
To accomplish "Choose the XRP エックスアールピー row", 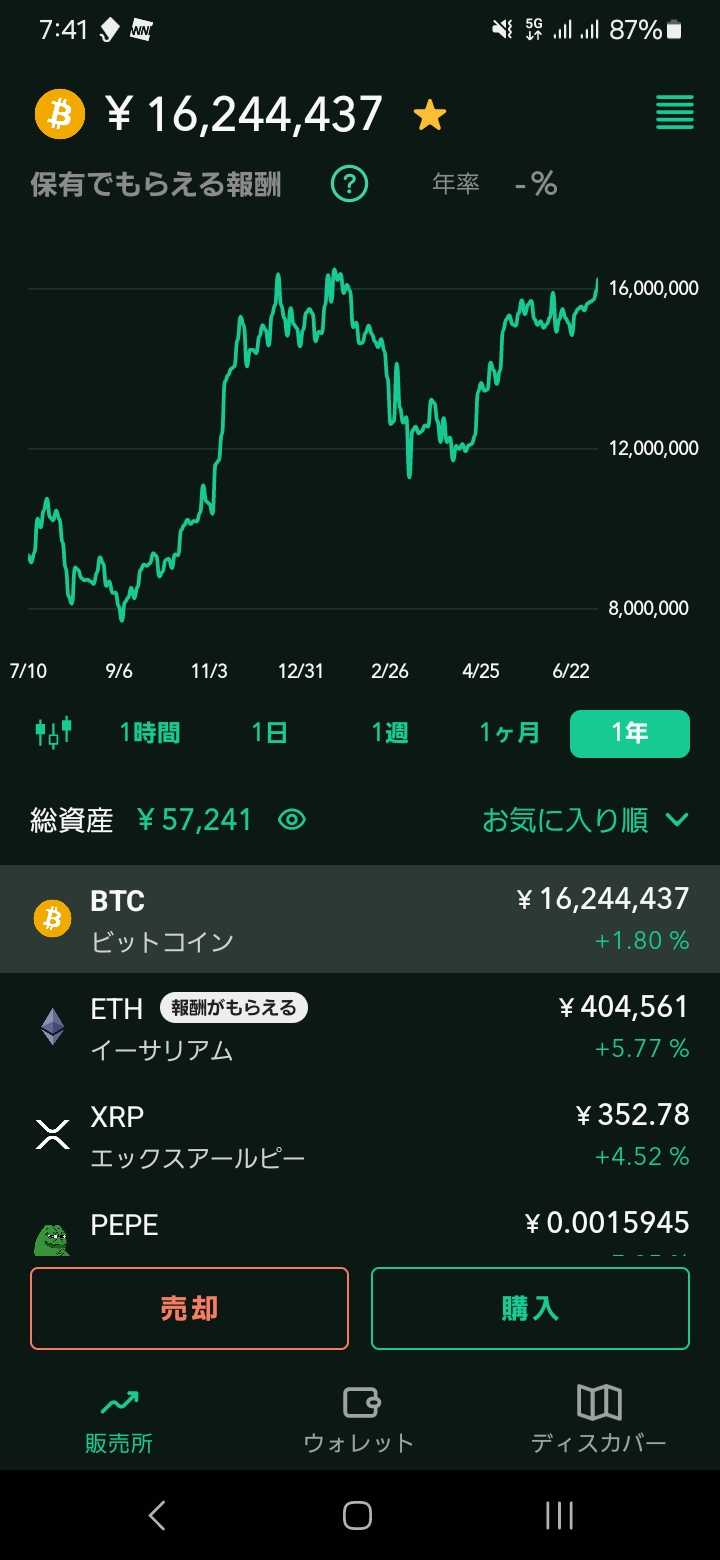I will click(x=360, y=1135).
